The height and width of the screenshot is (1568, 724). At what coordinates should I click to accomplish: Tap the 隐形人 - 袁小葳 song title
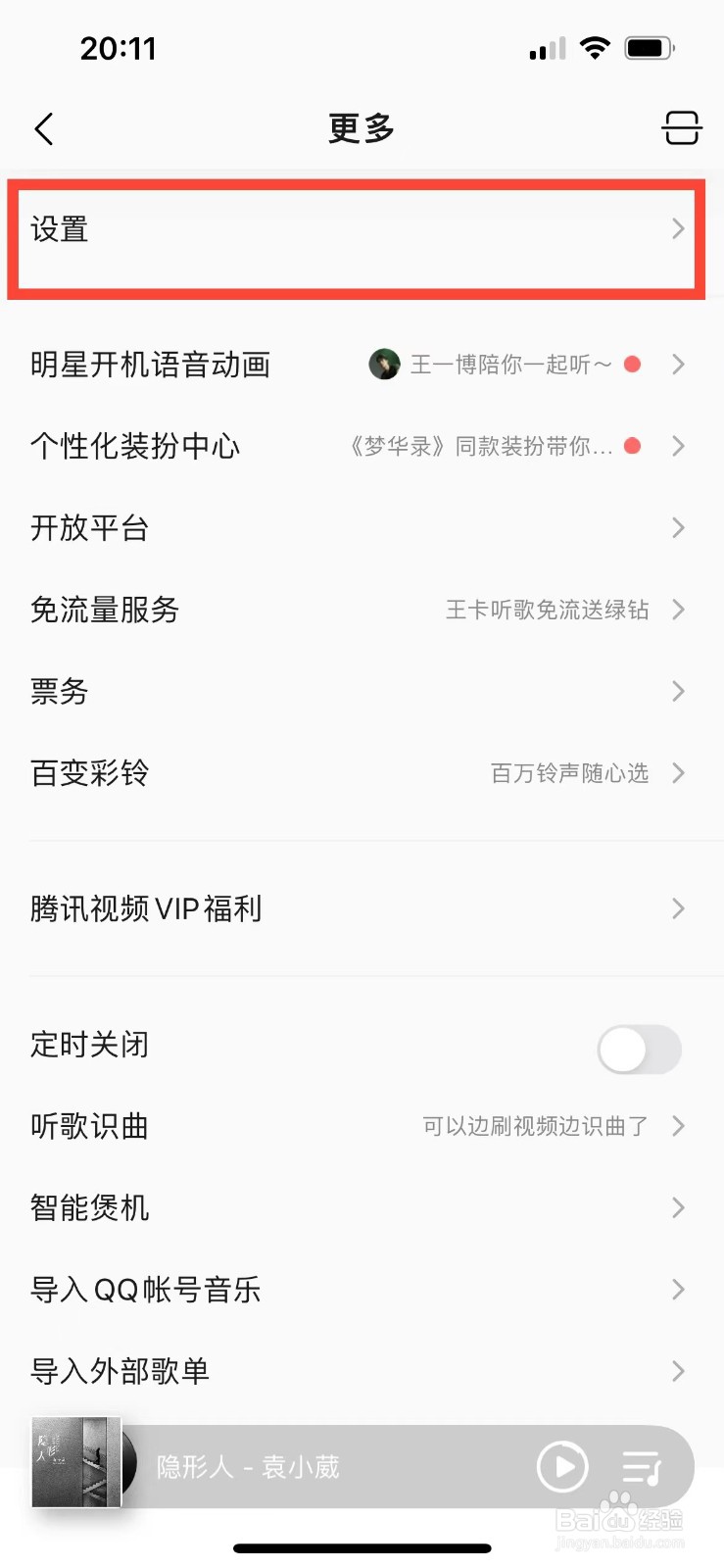coord(247,1466)
